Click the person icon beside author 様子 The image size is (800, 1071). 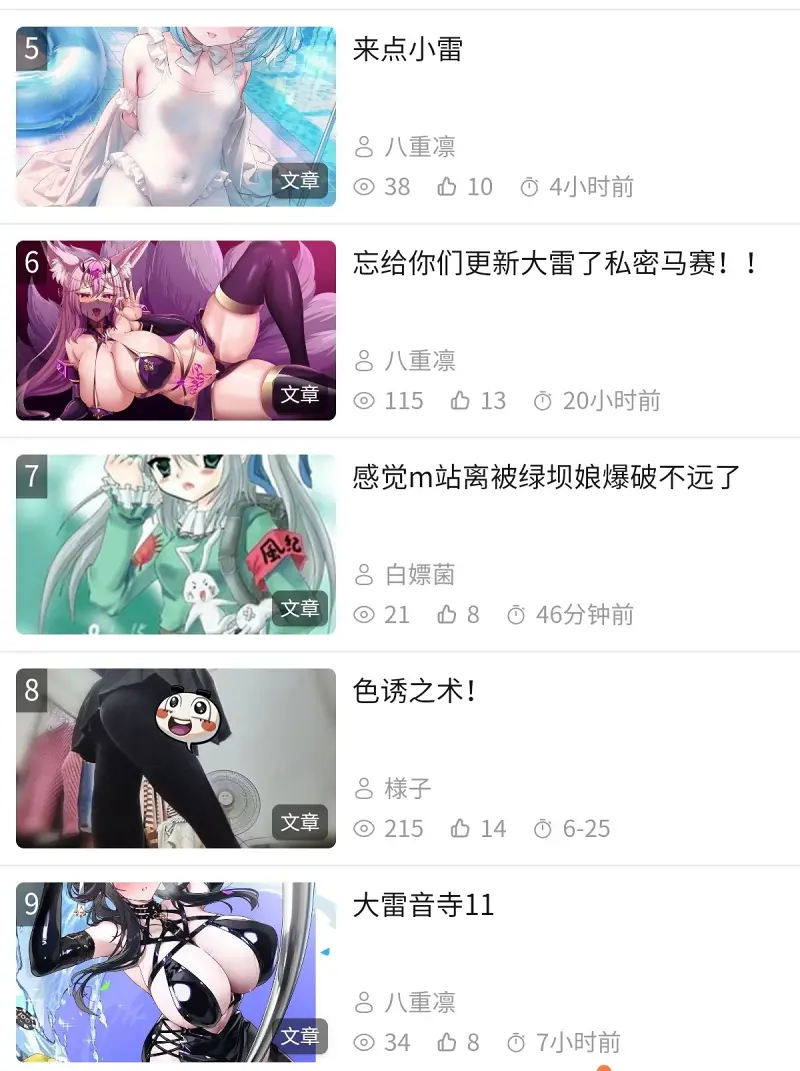[366, 788]
